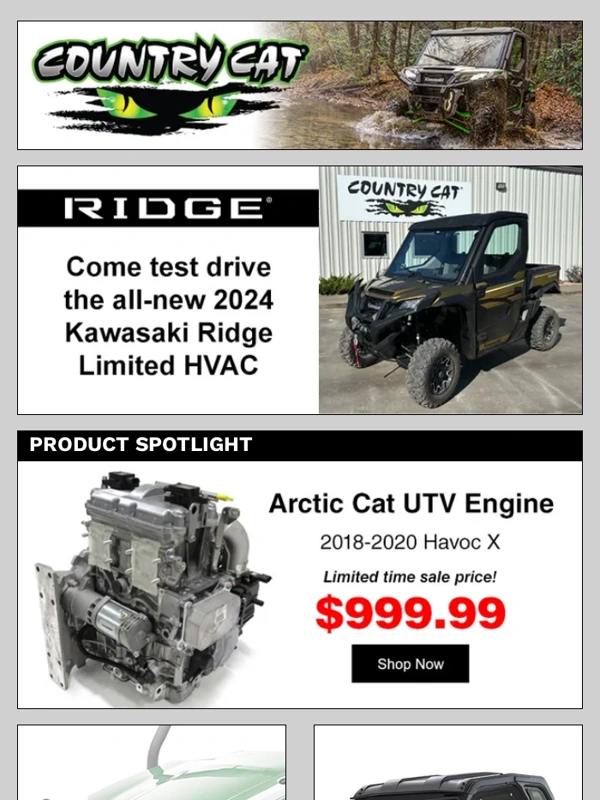The height and width of the screenshot is (800, 600).
Task: Open the Country Cat header banner
Action: coord(300,86)
